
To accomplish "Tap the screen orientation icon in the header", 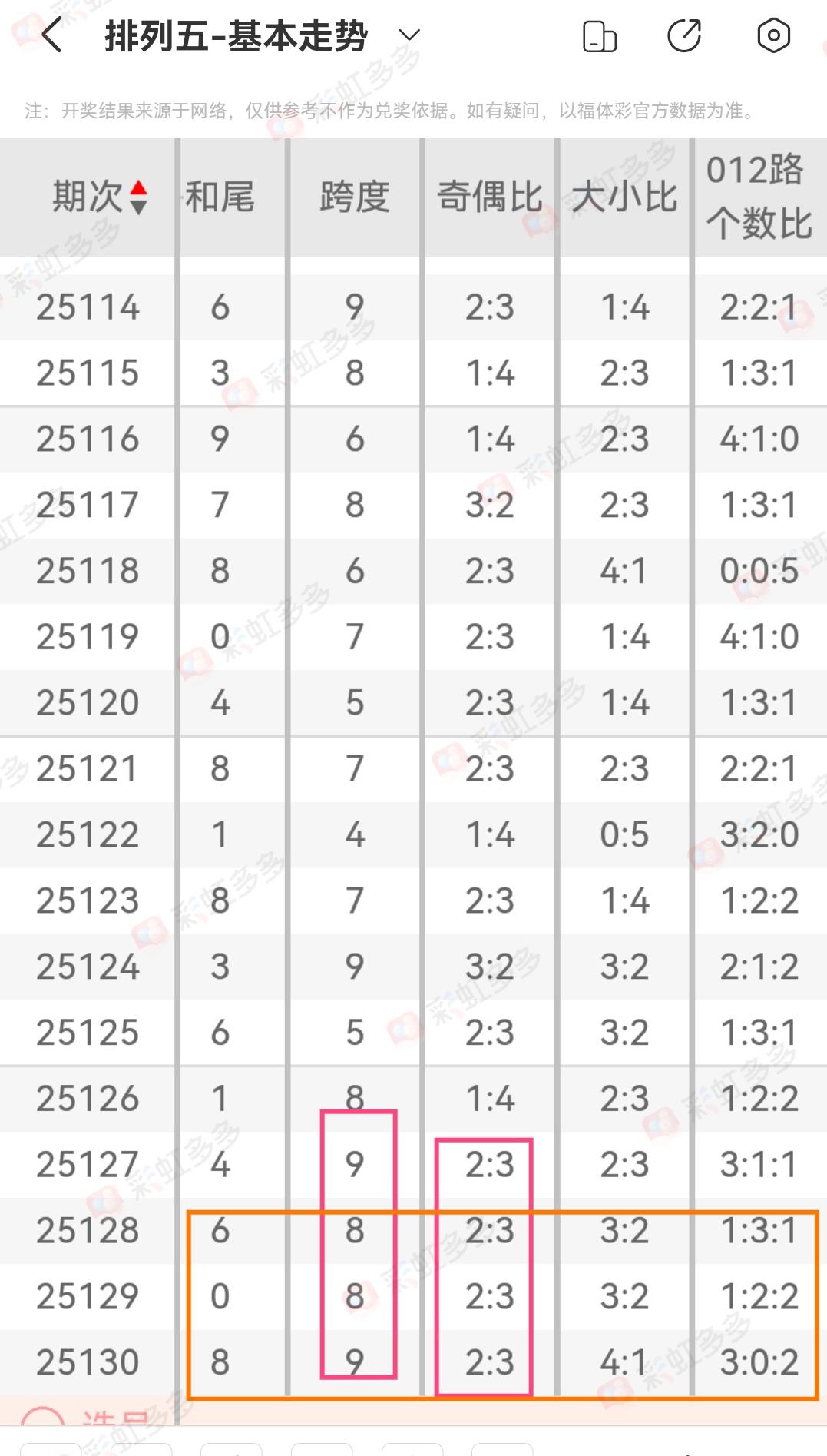I will [600, 36].
